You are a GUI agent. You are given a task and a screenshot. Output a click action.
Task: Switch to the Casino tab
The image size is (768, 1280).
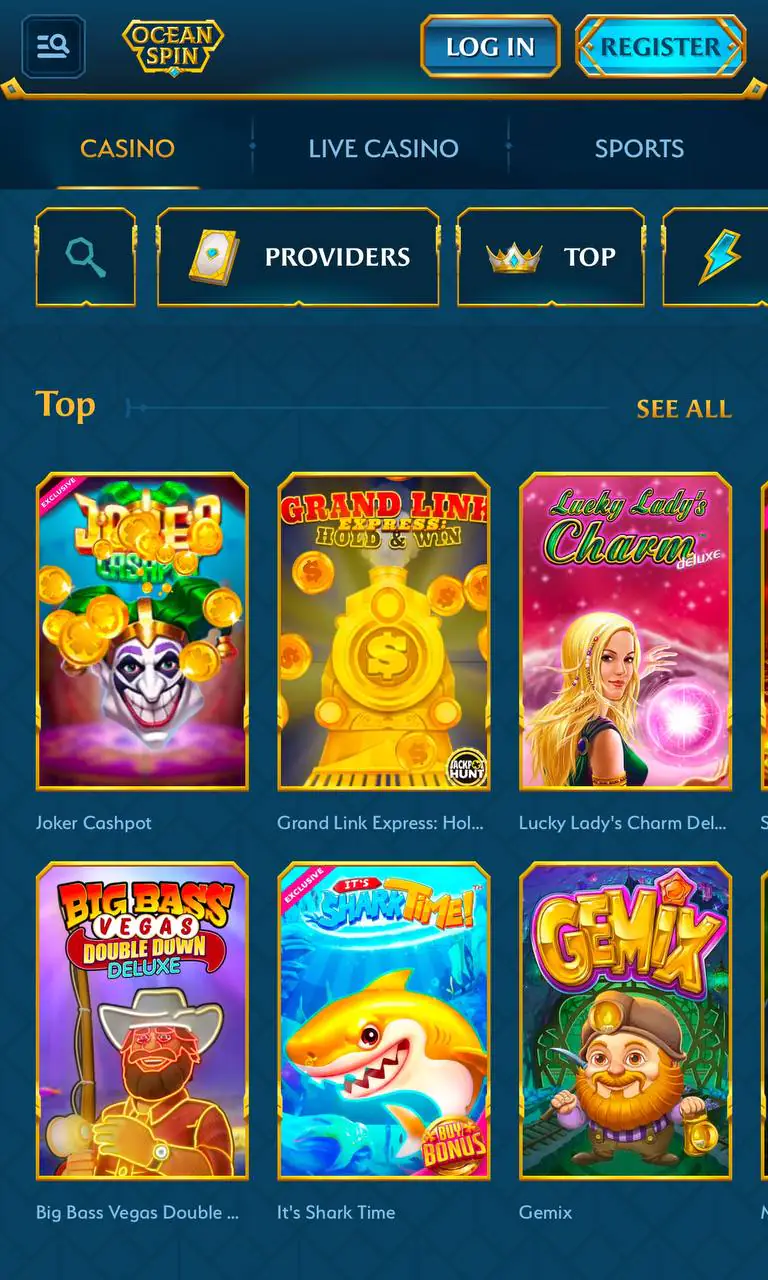pos(127,149)
